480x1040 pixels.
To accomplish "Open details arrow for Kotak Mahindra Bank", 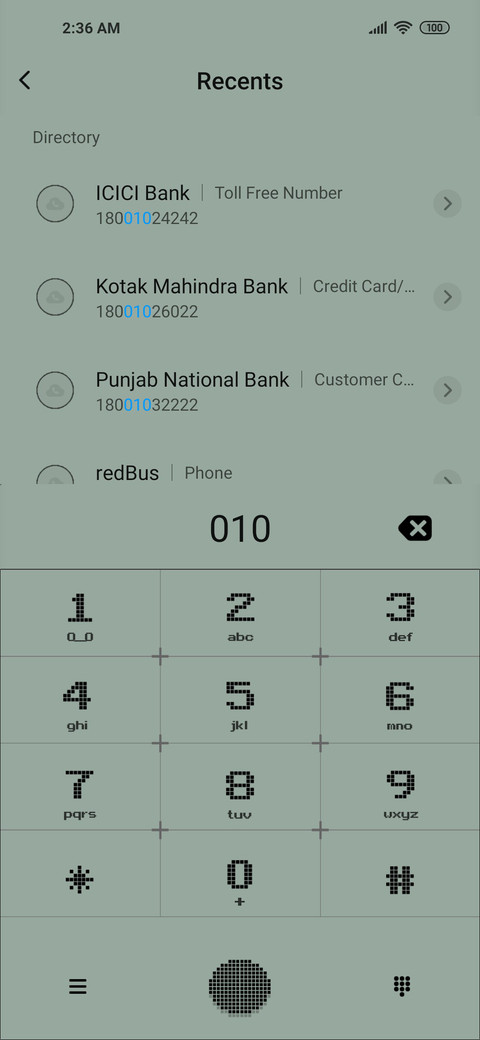I will [x=448, y=296].
